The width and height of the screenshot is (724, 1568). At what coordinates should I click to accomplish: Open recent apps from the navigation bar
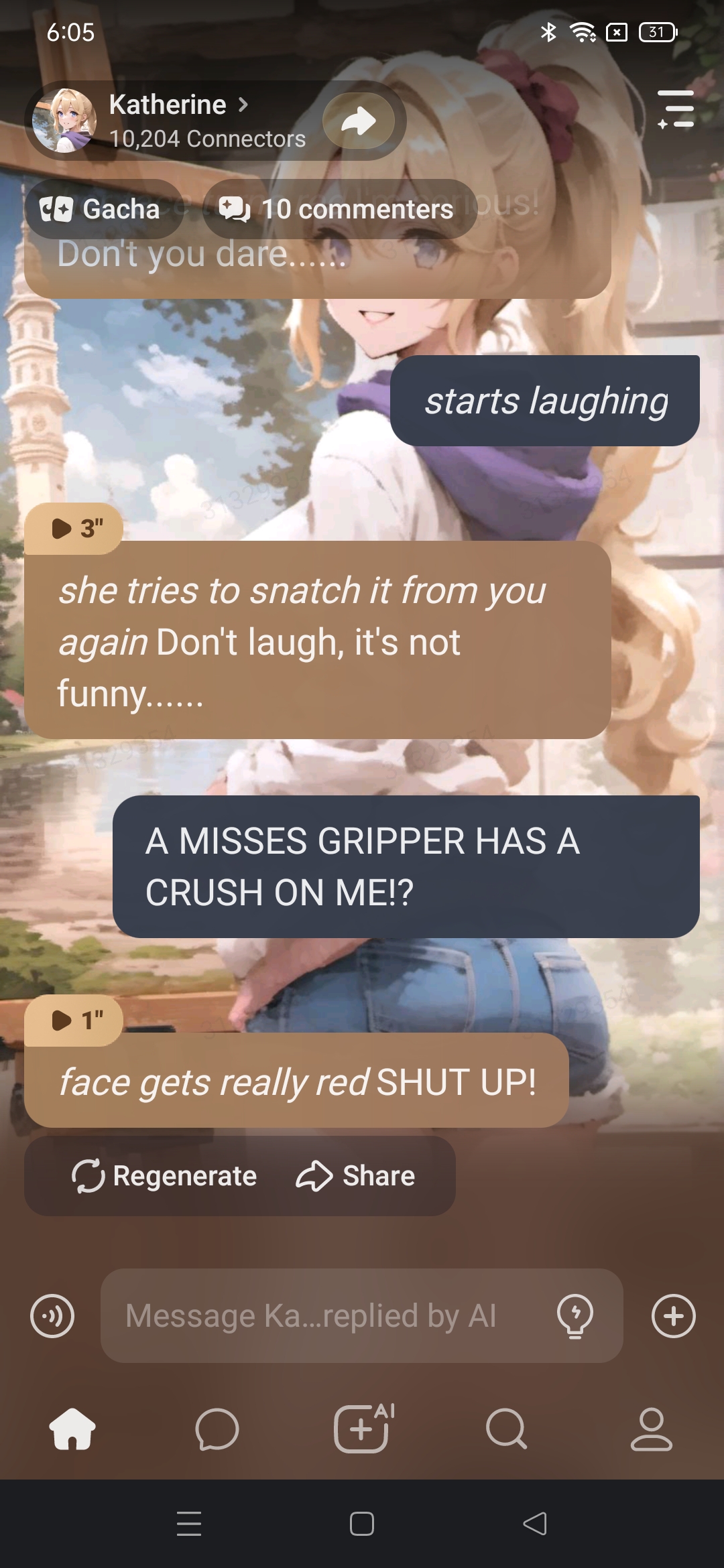pyautogui.click(x=189, y=1524)
